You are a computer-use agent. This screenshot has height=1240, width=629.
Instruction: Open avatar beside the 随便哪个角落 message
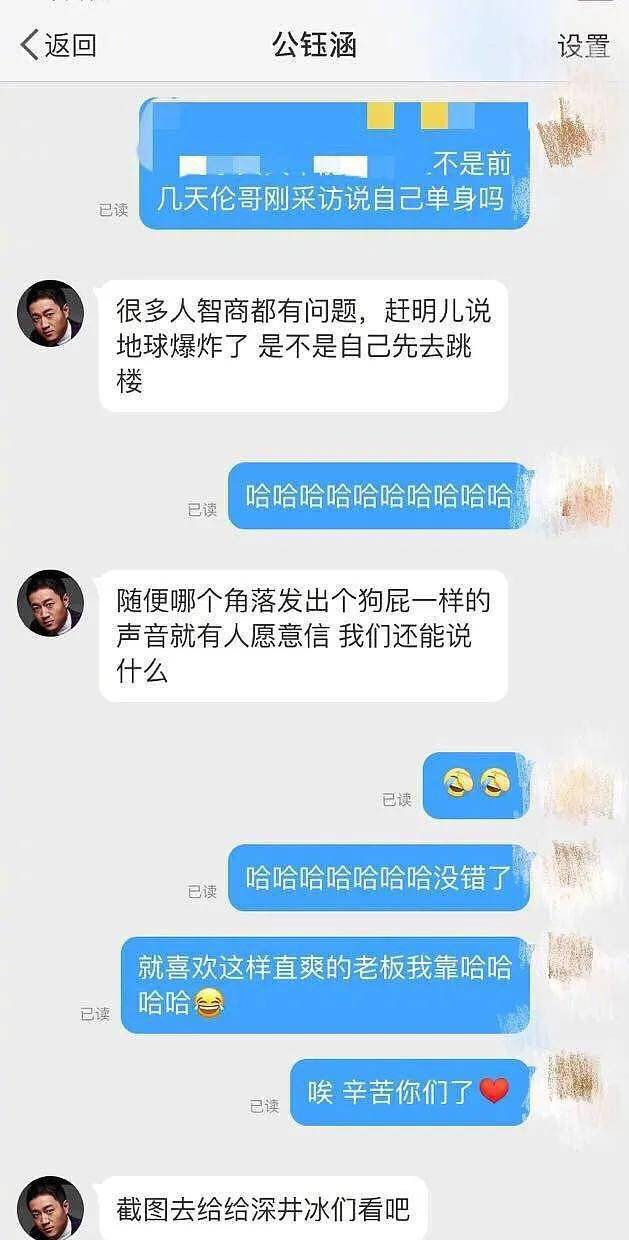50,603
